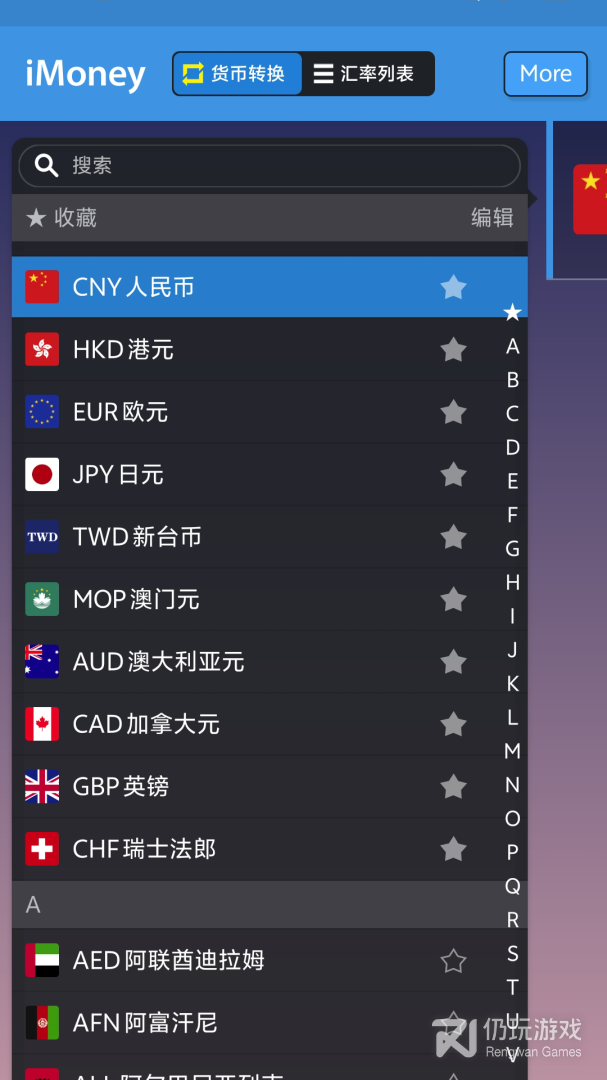
Task: Open the More button
Action: (x=546, y=74)
